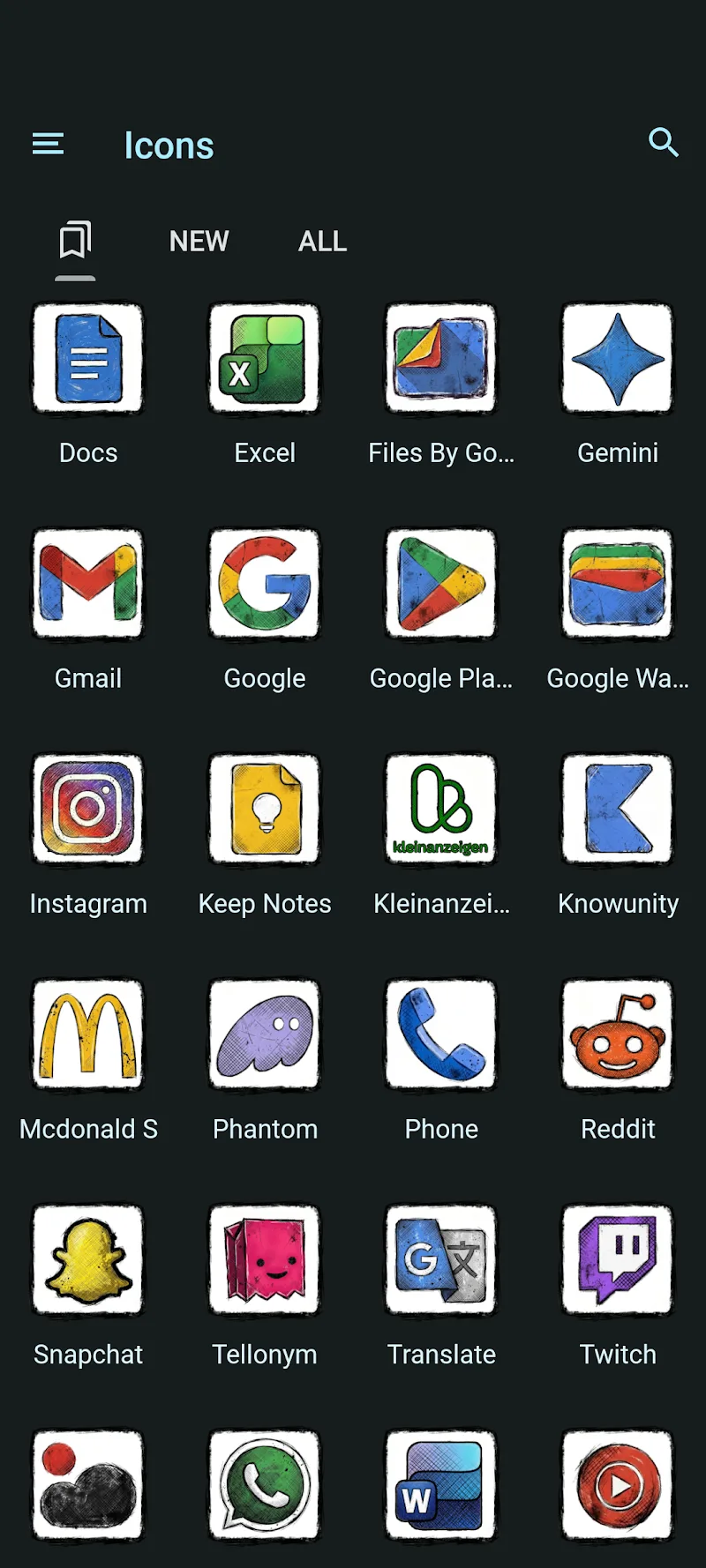Switch to the NEW tab
Viewport: 706px width, 1568px height.
[x=199, y=241]
